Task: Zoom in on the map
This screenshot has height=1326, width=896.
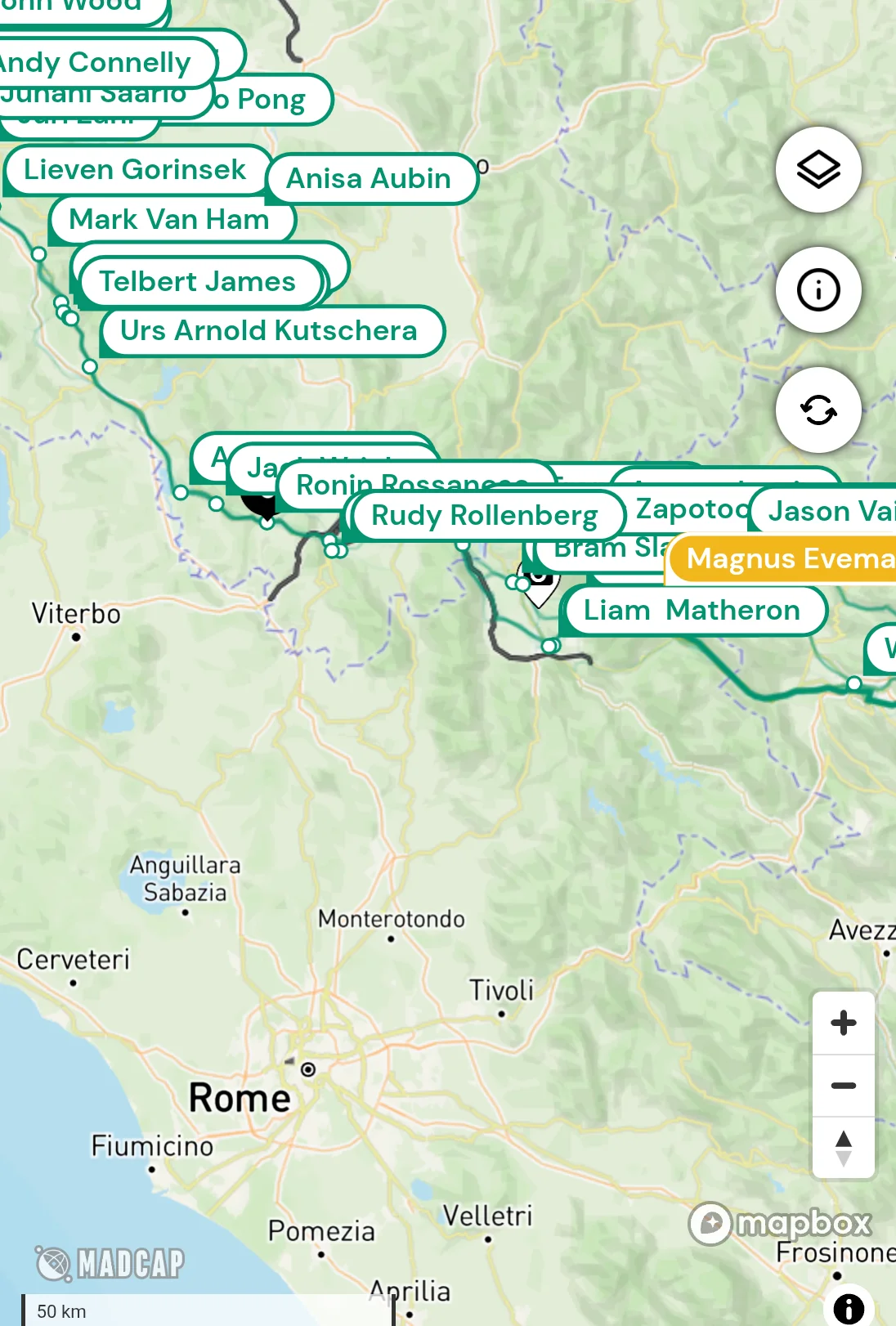Action: click(843, 1023)
